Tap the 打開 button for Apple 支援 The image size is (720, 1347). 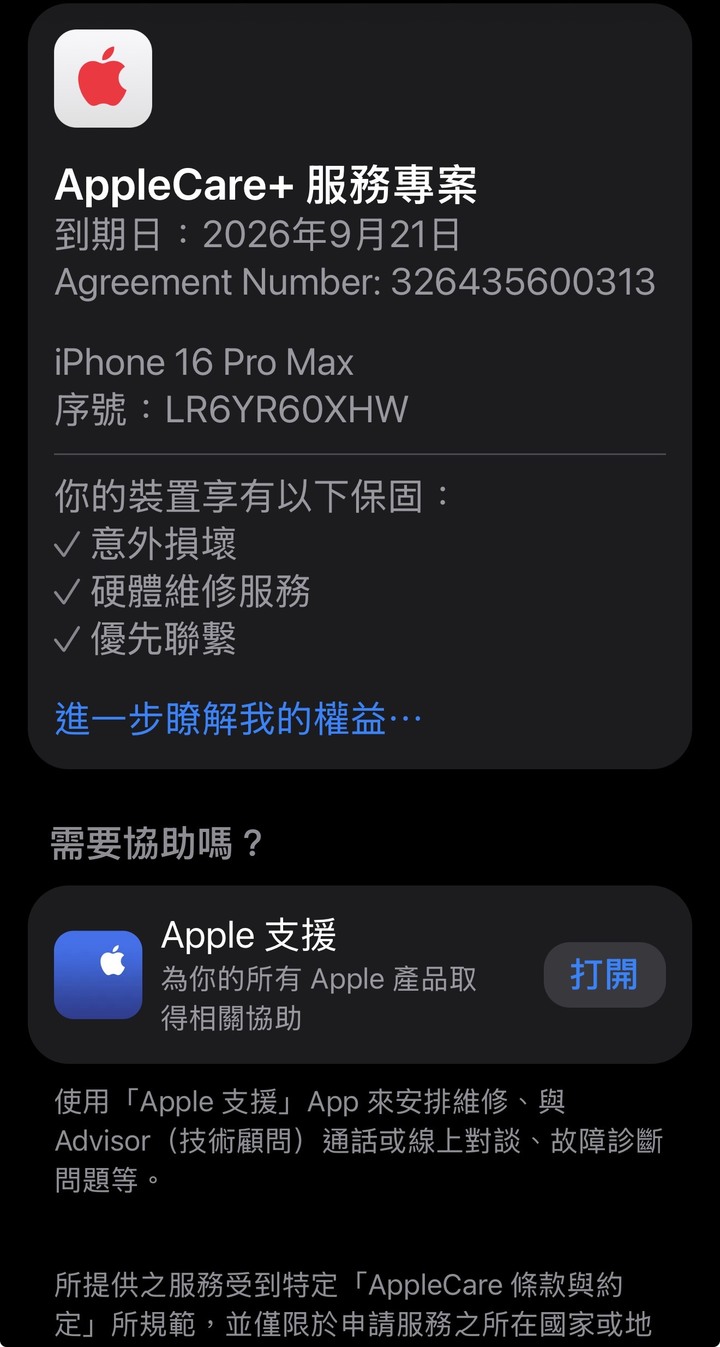pos(604,974)
